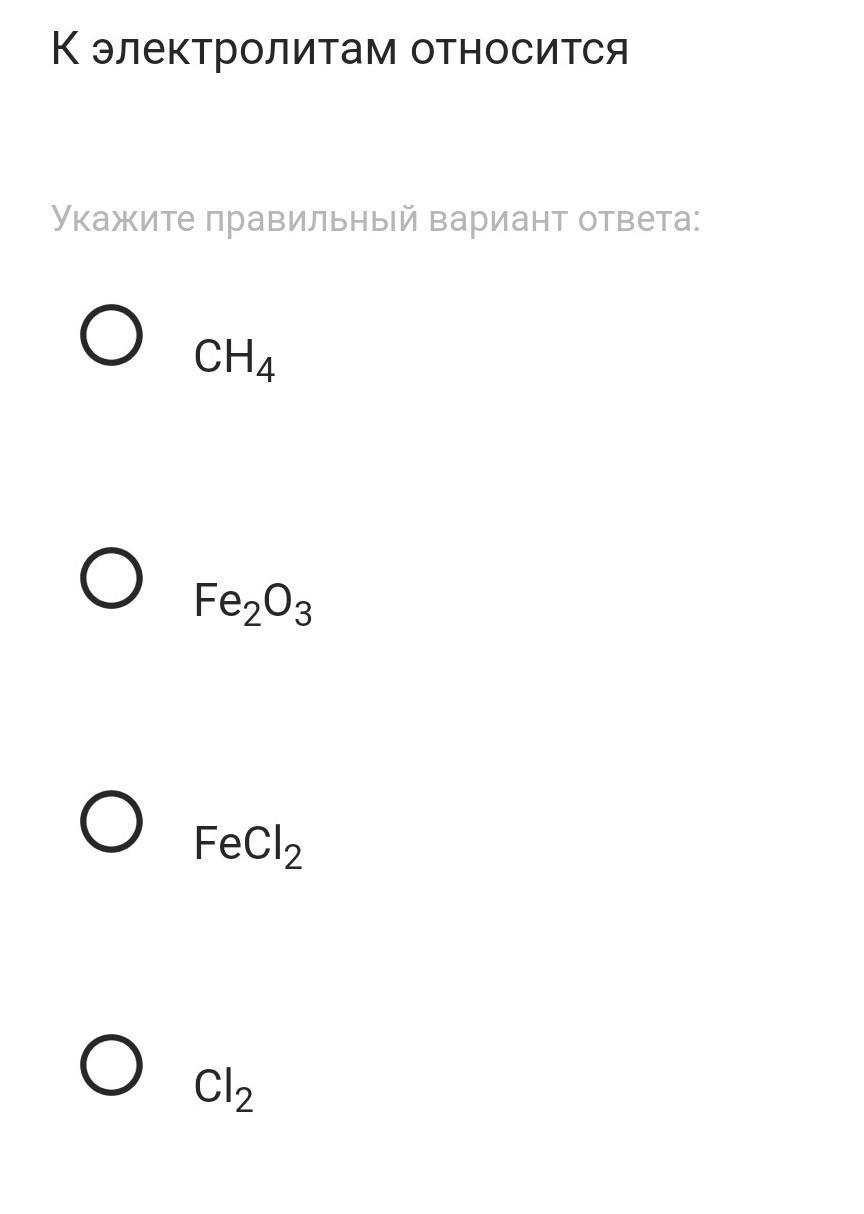Mark FeCl2 as the correct answer
Screen dimensions: 864x1214
pos(111,822)
